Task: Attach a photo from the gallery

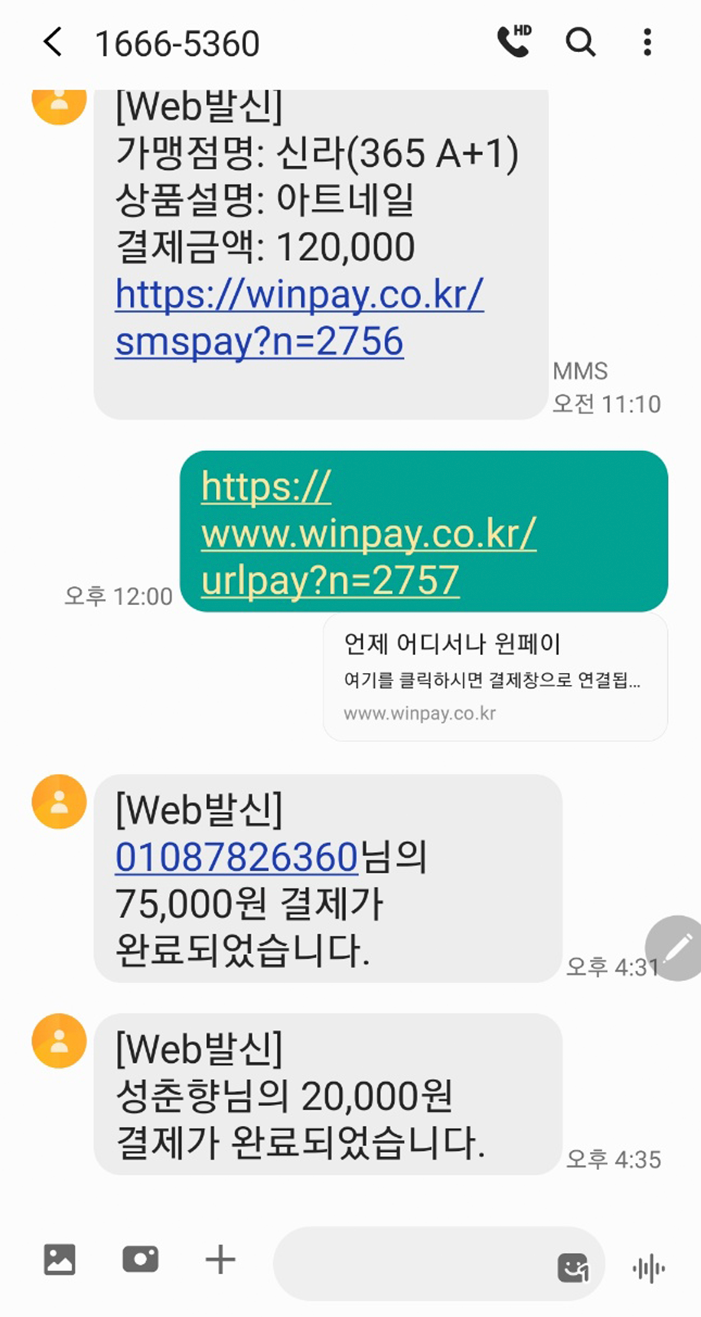Action: [x=60, y=1259]
